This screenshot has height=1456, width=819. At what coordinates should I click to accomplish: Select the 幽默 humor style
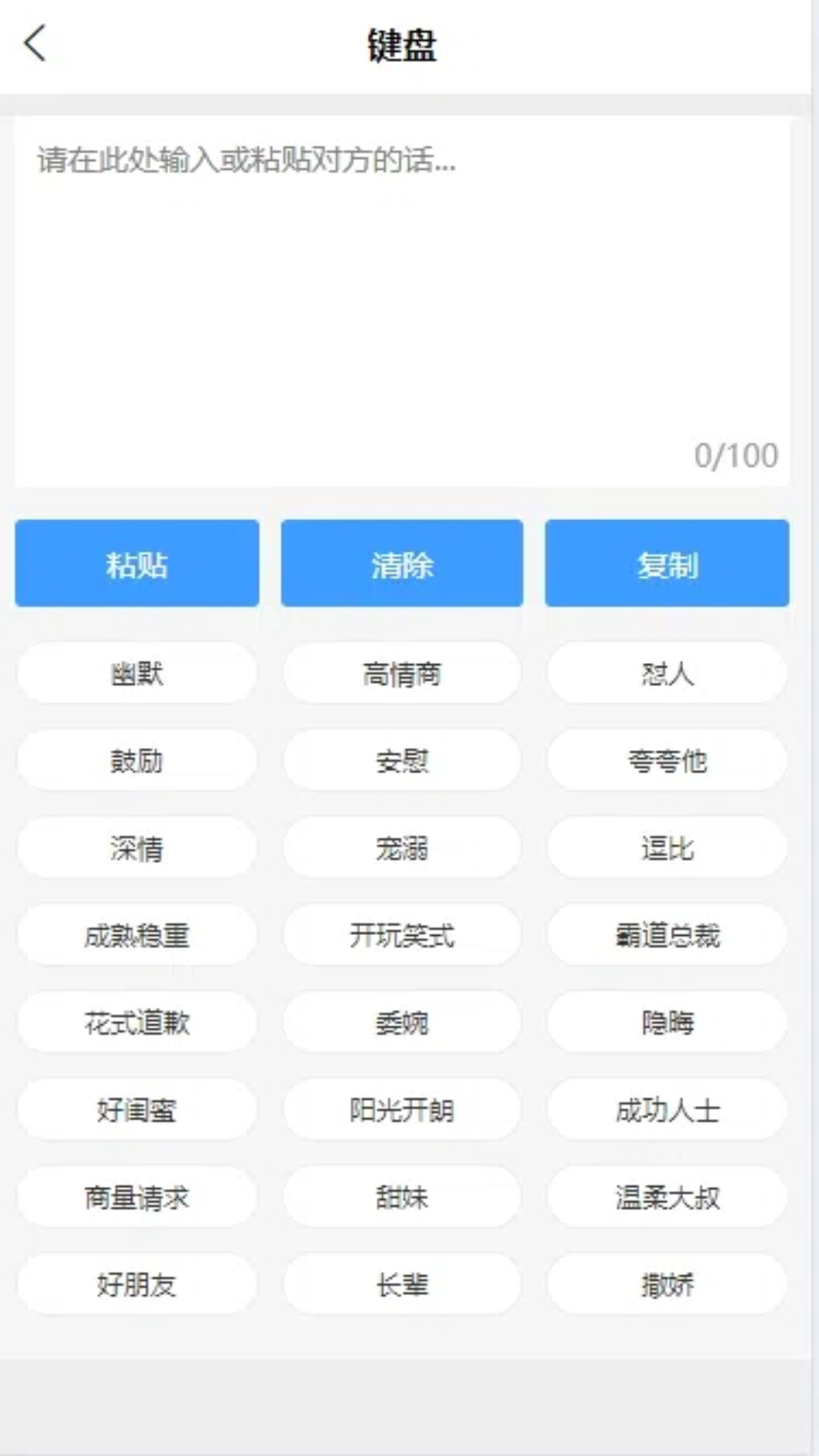point(136,673)
